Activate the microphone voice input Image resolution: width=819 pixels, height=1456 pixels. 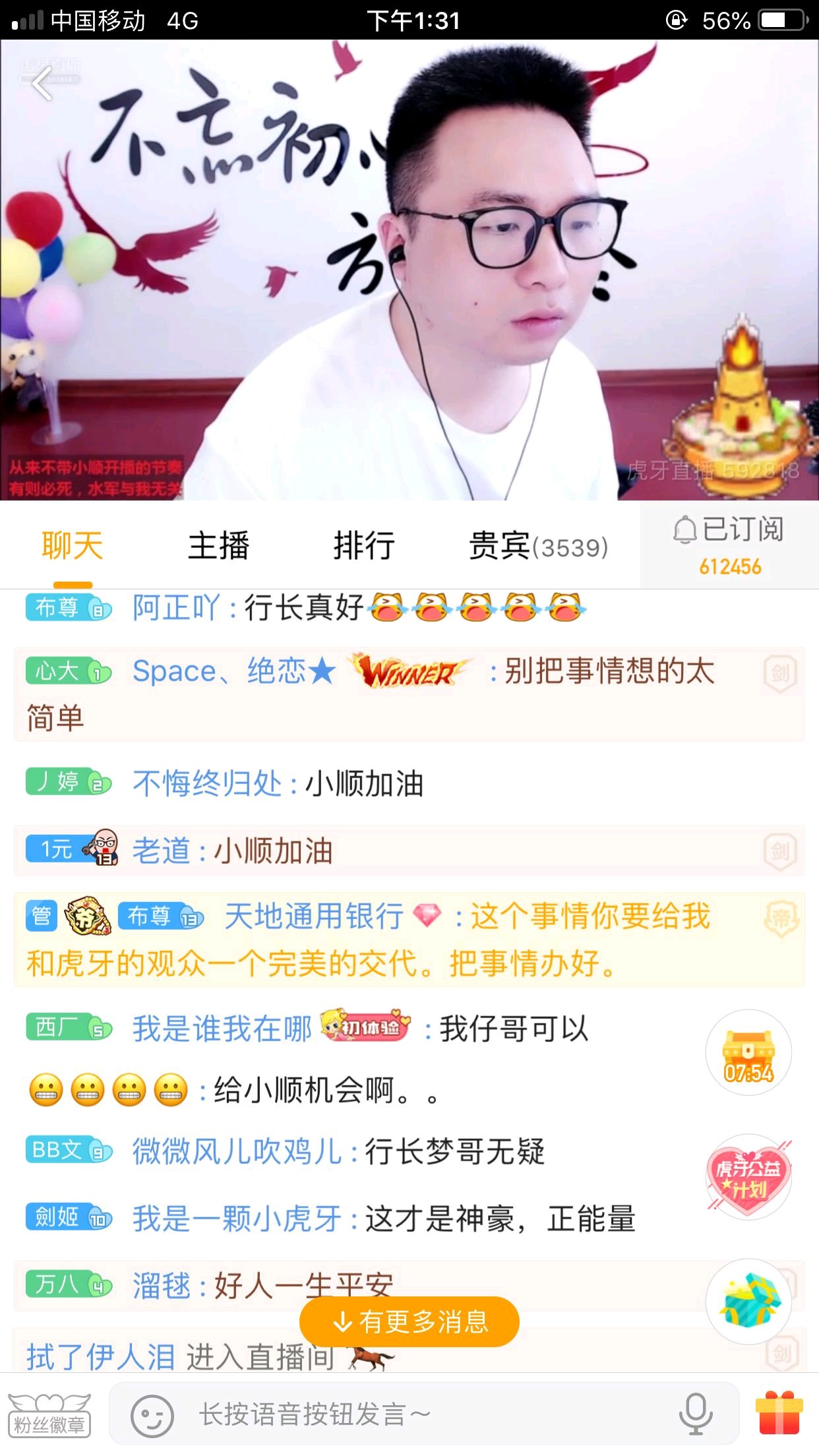tap(696, 1414)
